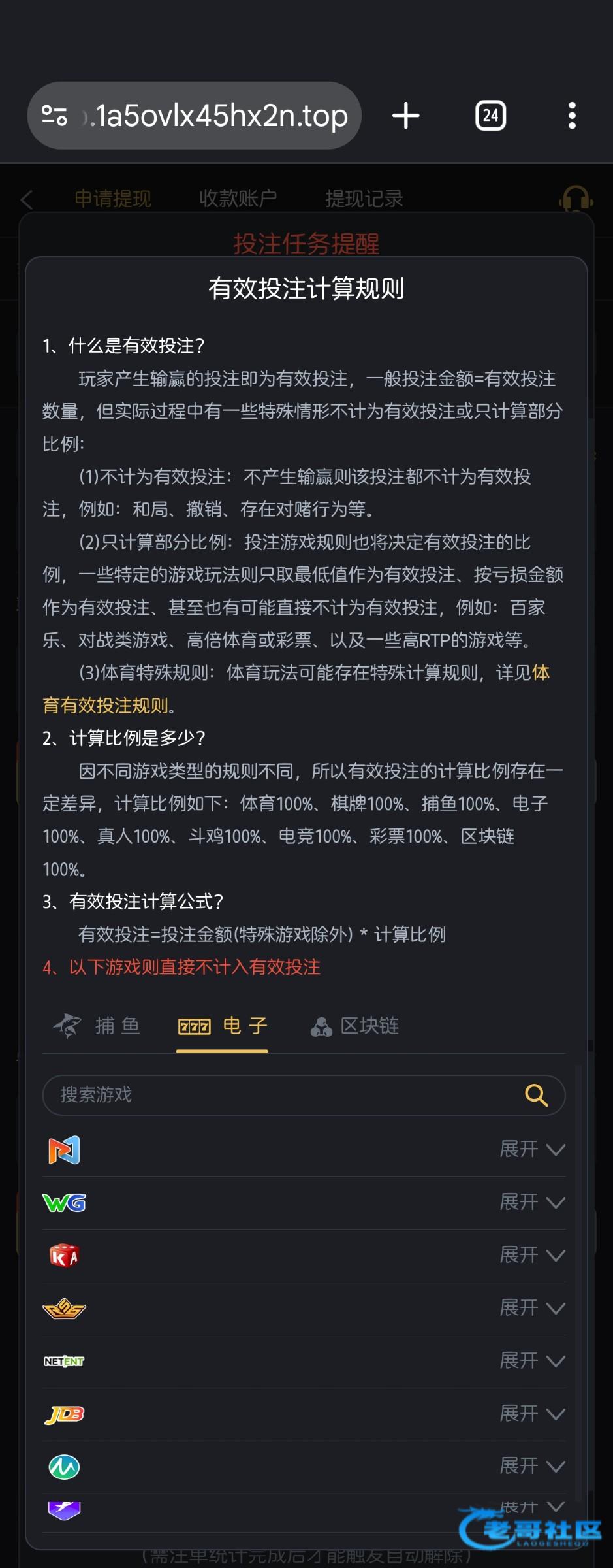The width and height of the screenshot is (613, 1568).
Task: Expand the NetEnt provider row
Action: coord(531,1361)
